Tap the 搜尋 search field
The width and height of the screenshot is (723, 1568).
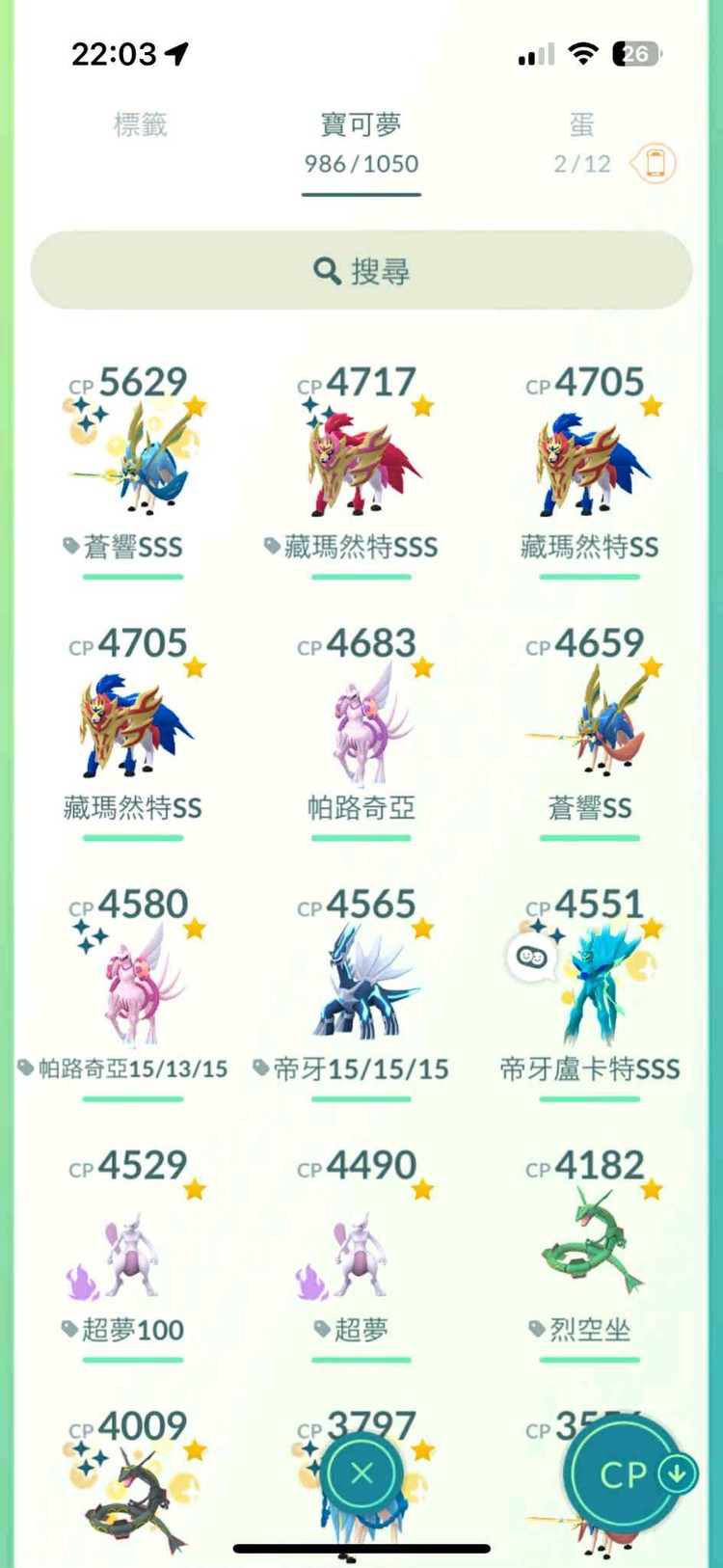pos(361,271)
